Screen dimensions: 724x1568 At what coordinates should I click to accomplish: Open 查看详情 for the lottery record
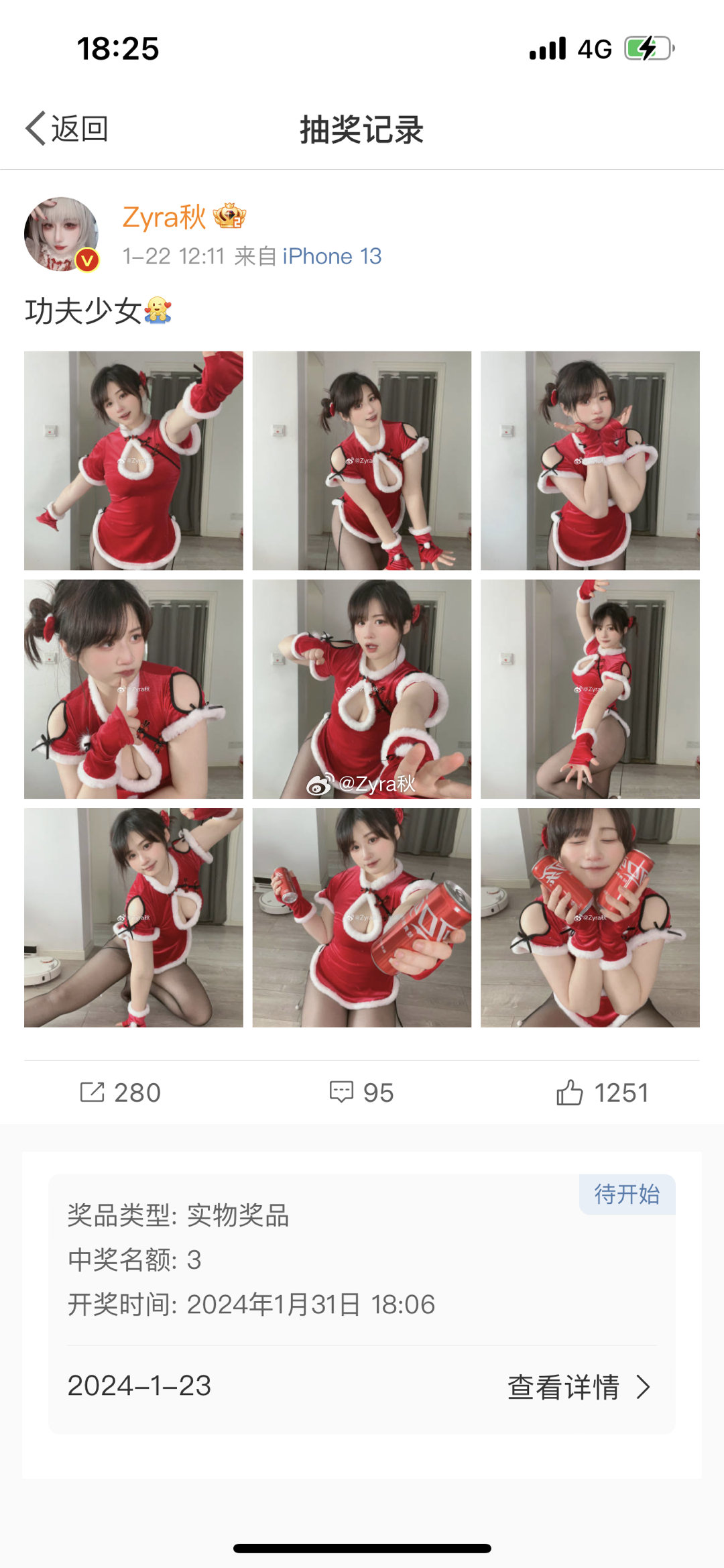click(x=579, y=1386)
